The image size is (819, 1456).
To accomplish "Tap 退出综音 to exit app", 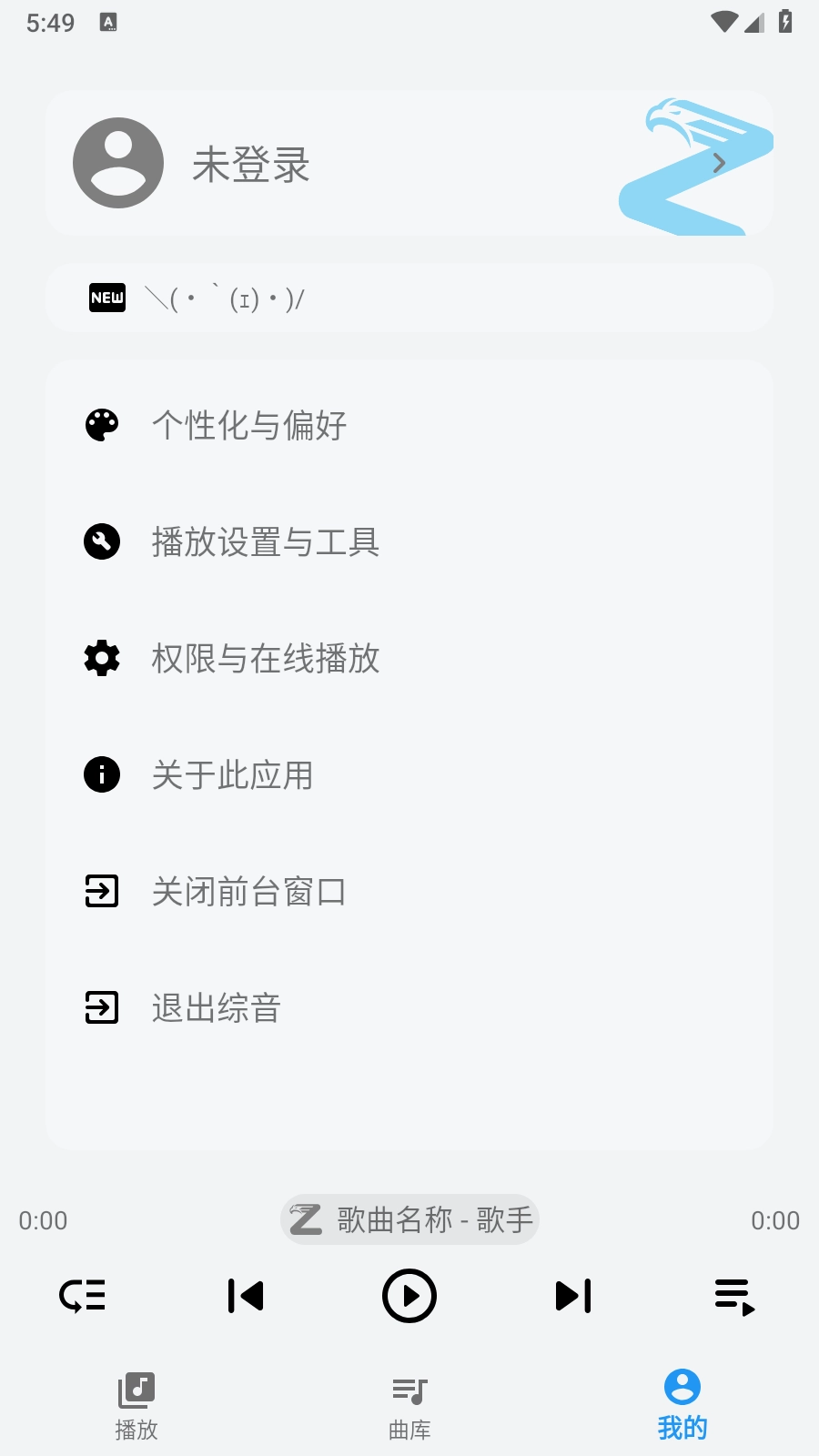I will pos(216,1007).
